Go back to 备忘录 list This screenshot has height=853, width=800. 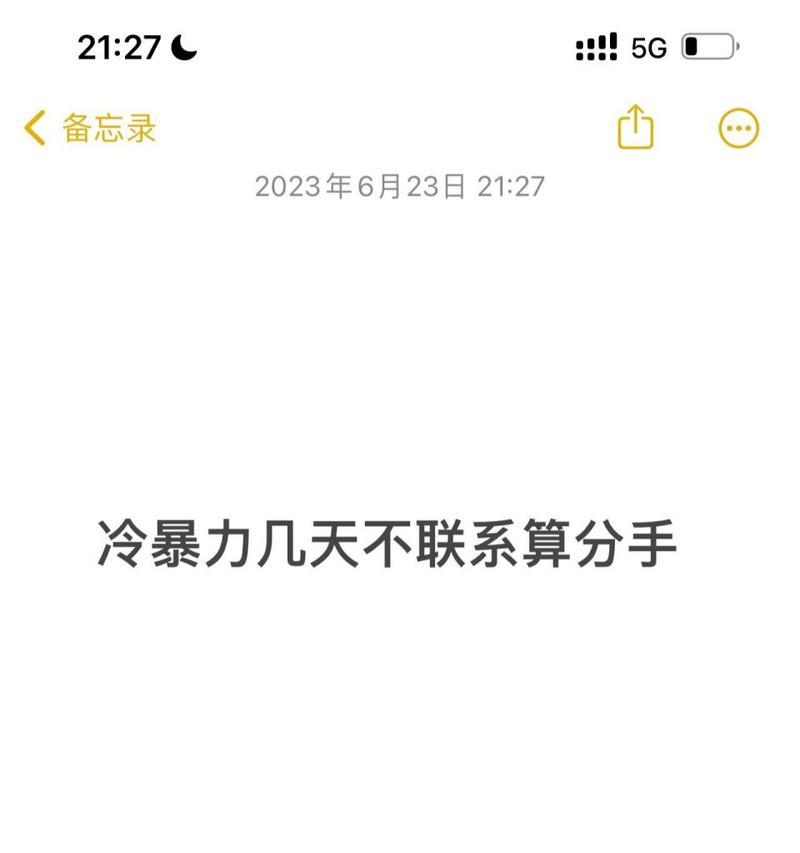coord(90,128)
